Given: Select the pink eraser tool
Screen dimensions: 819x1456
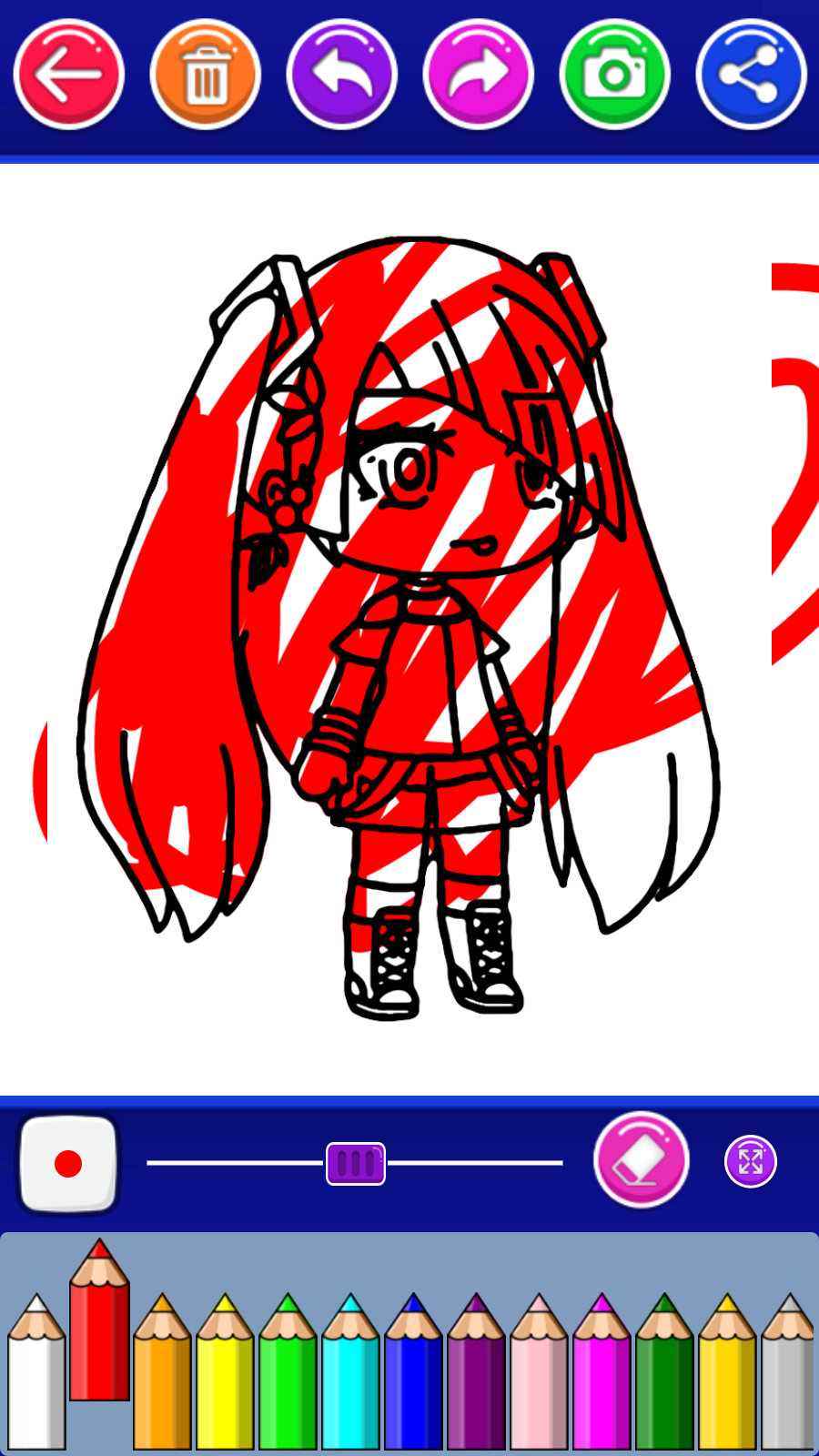Looking at the screenshot, I should pos(642,1160).
